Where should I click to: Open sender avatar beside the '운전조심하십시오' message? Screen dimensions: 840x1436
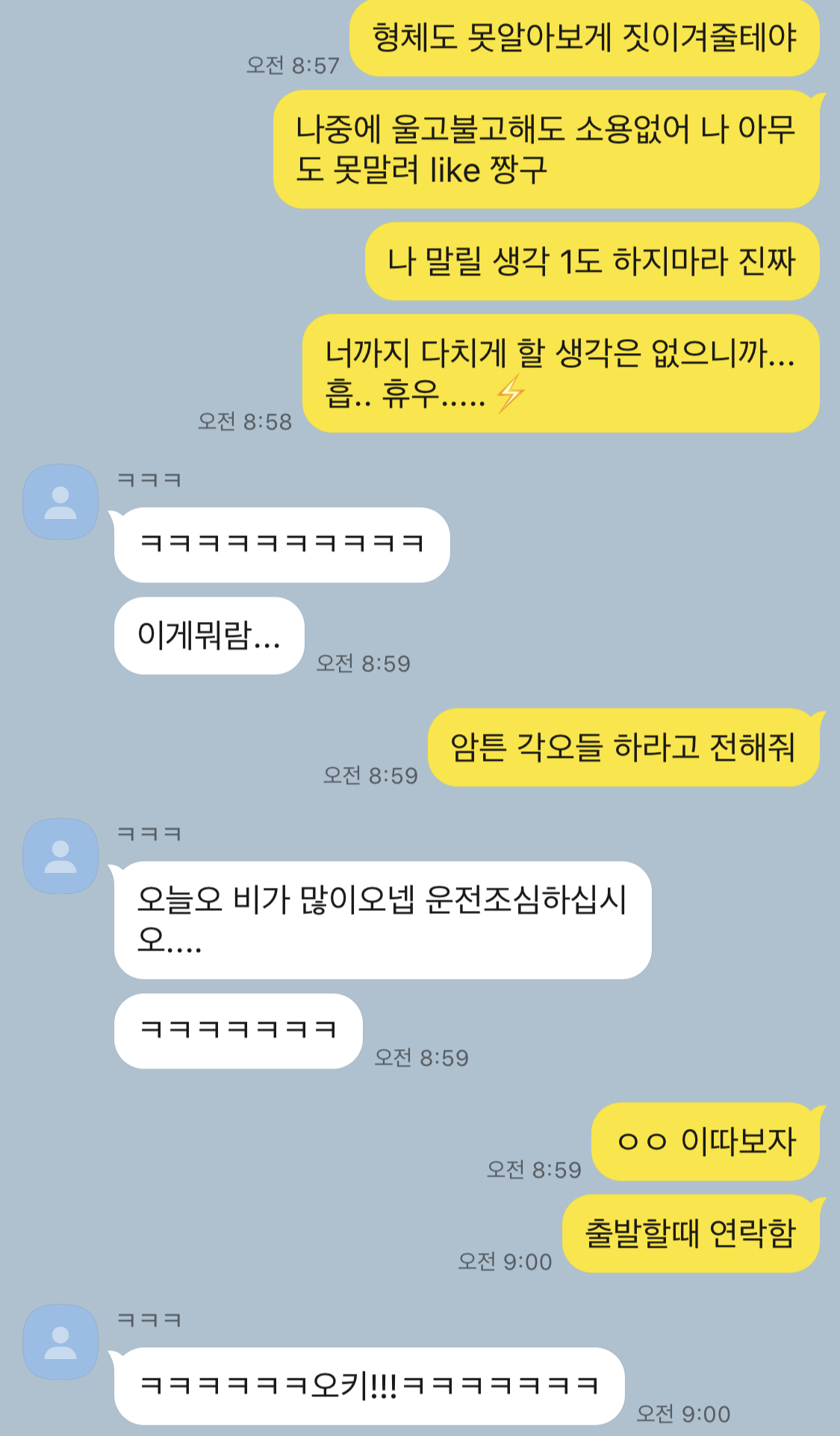pyautogui.click(x=60, y=856)
